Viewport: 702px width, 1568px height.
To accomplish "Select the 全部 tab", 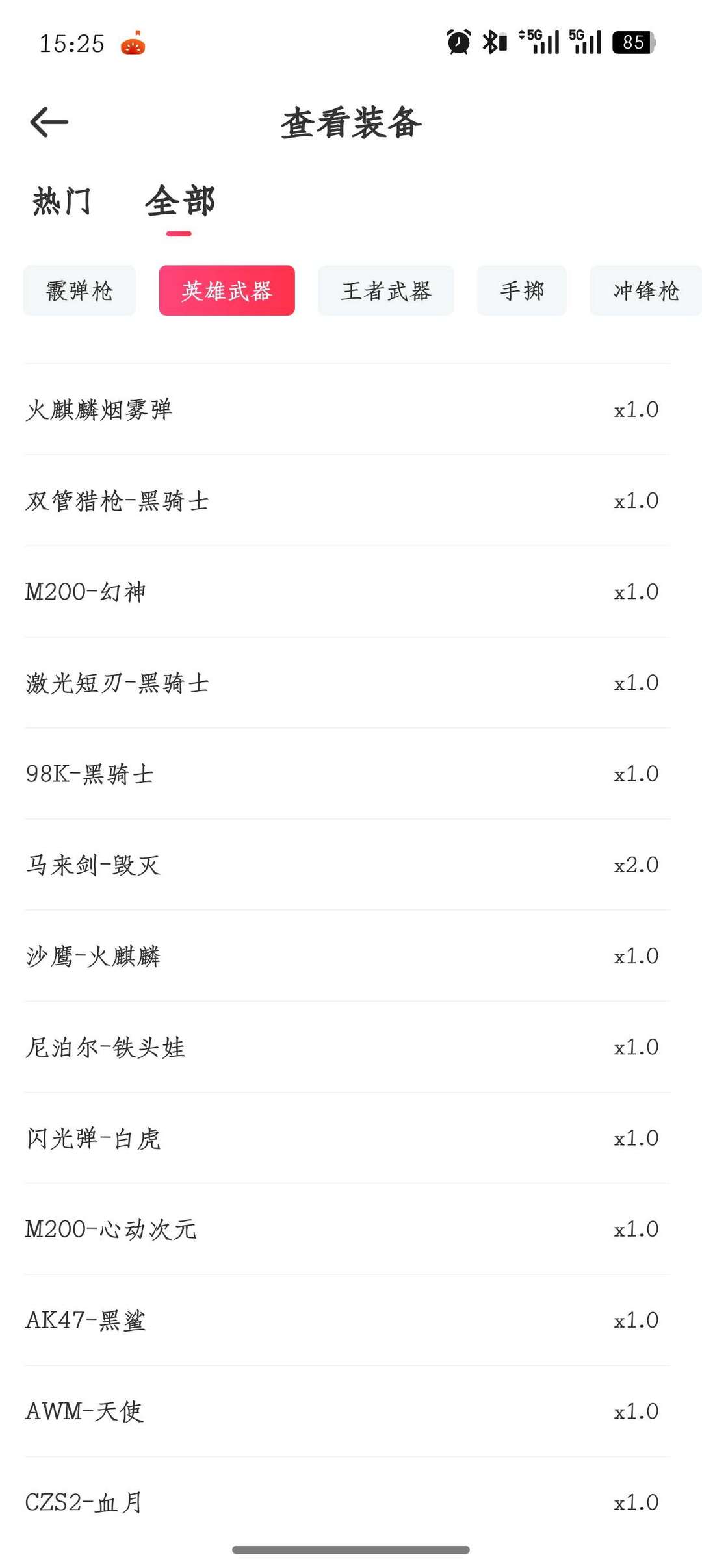I will [x=179, y=201].
